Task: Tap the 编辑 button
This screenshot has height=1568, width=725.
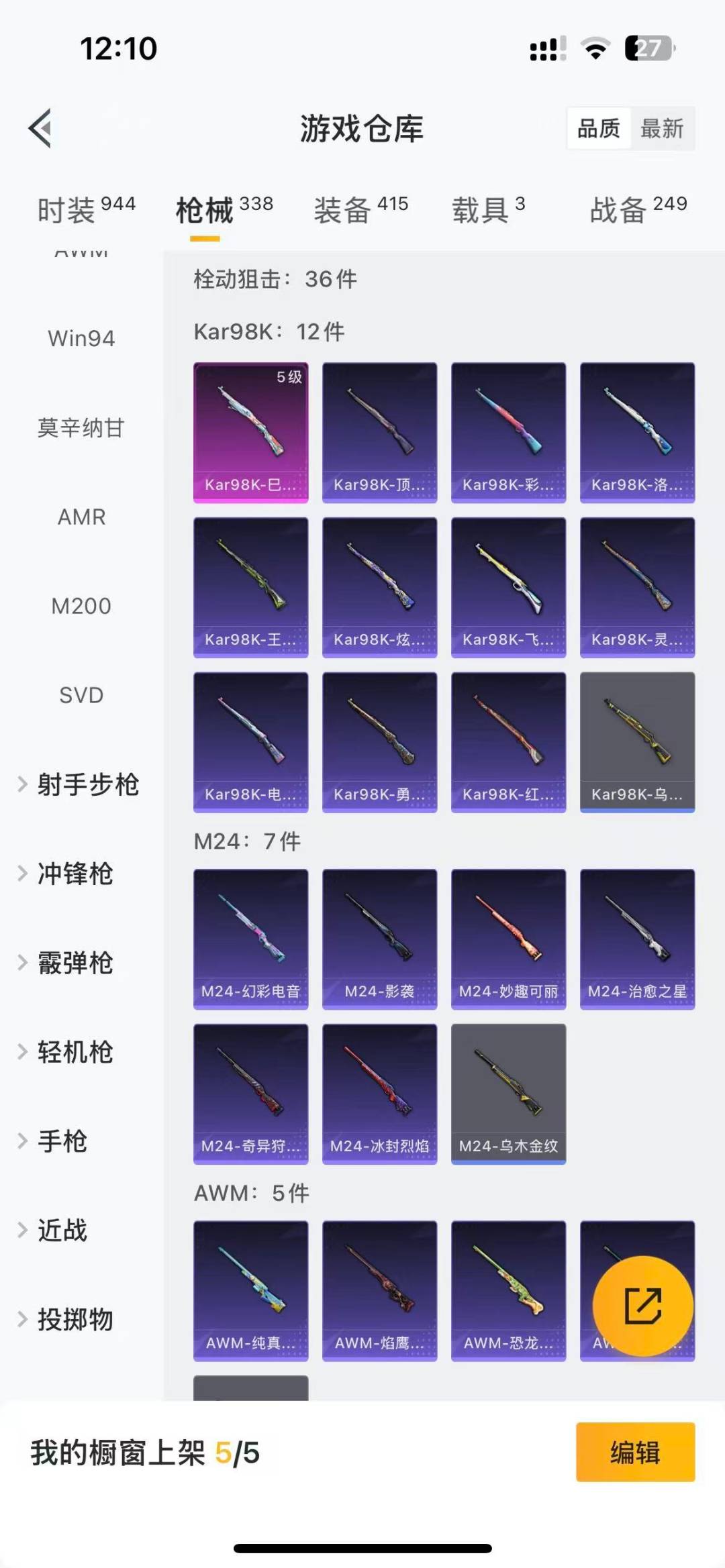Action: 635,1452
